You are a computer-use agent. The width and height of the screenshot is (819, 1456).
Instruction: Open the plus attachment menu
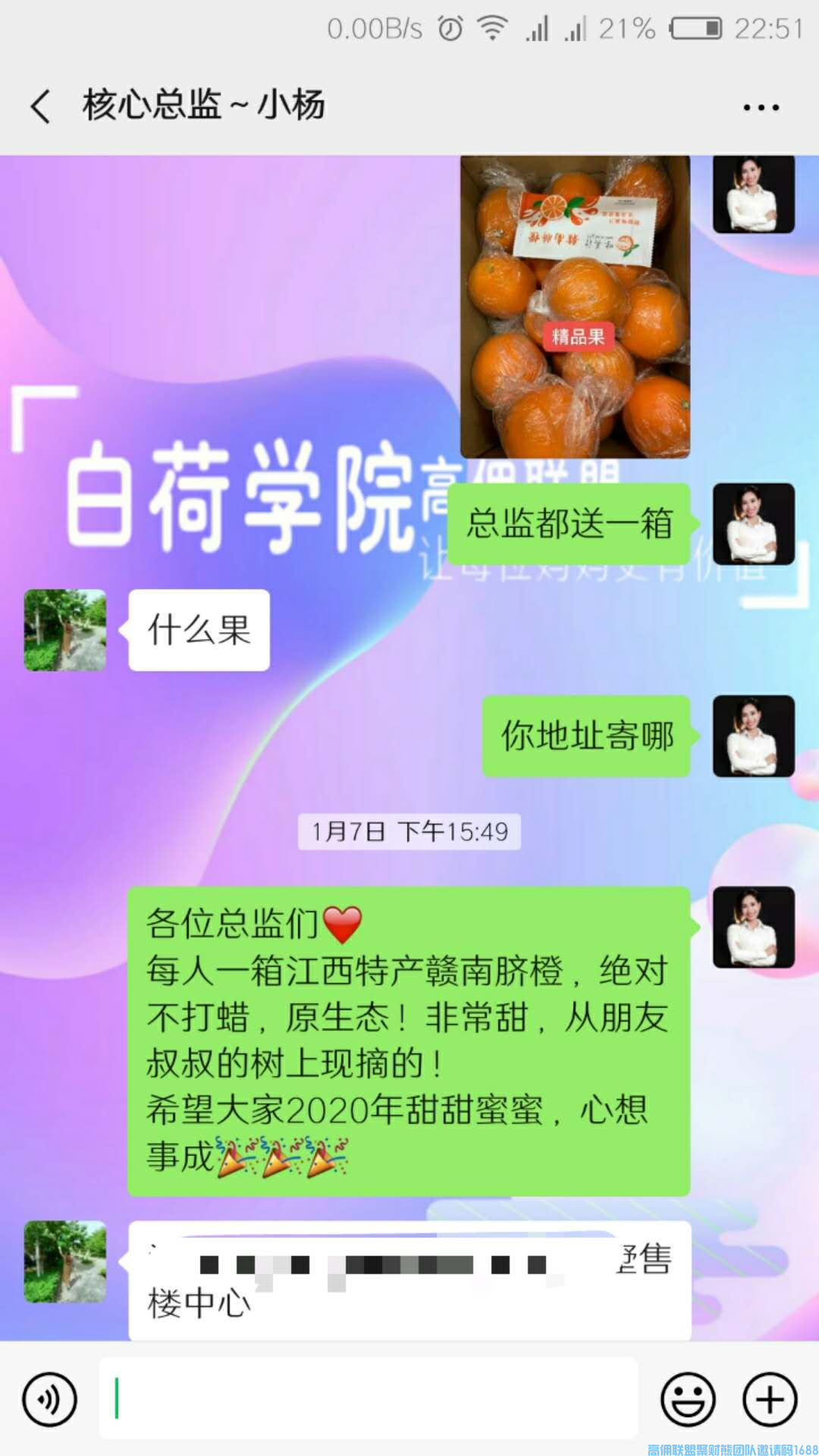[x=769, y=1399]
